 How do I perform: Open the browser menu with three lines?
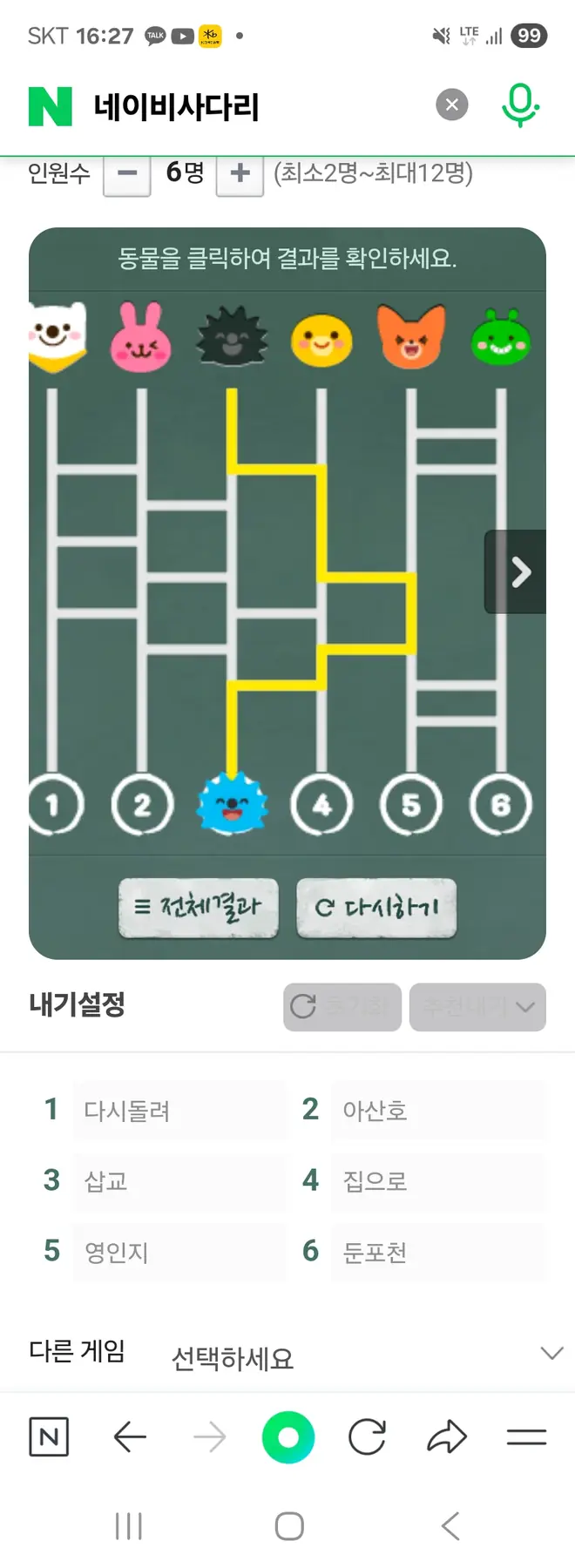(x=526, y=1436)
